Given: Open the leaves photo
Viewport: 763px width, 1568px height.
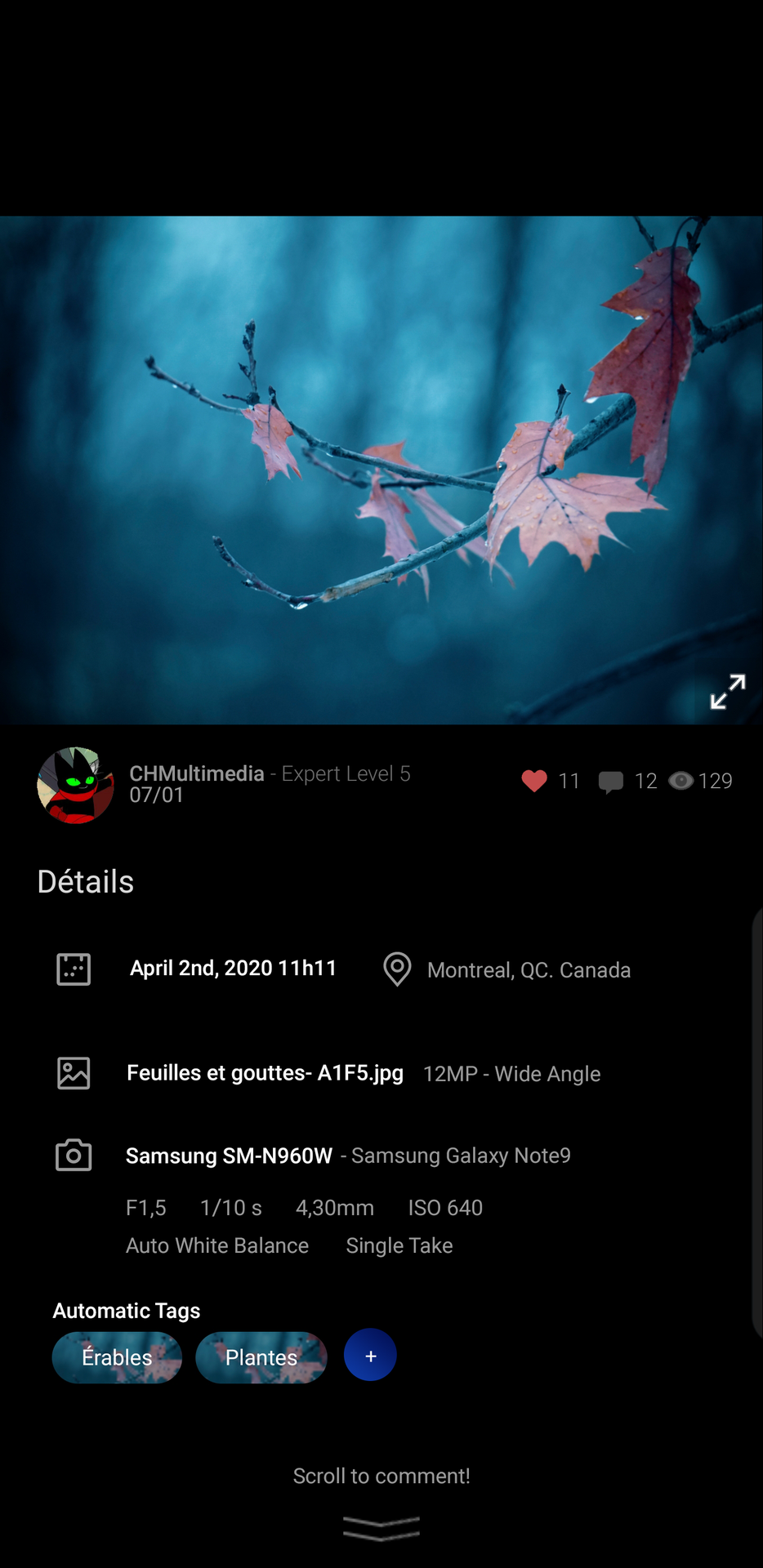Looking at the screenshot, I should pos(381,470).
